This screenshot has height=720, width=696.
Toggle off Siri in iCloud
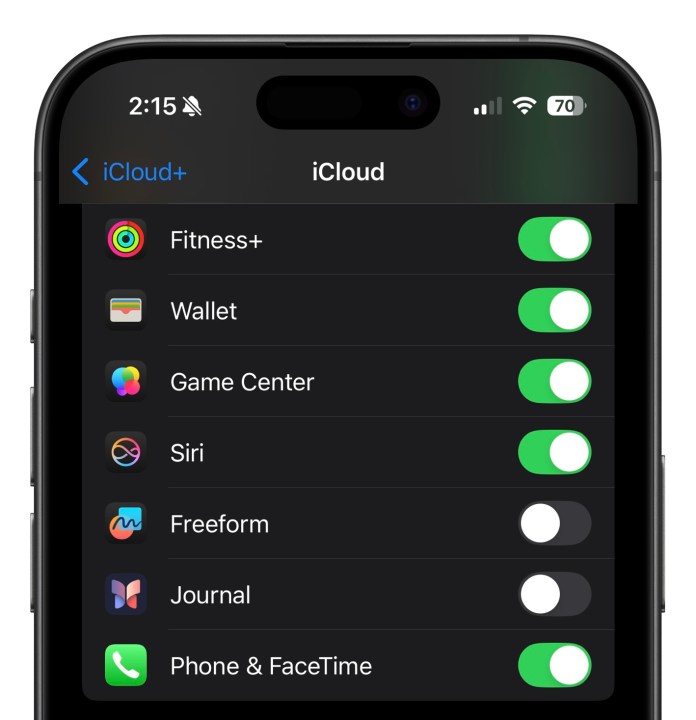point(554,453)
